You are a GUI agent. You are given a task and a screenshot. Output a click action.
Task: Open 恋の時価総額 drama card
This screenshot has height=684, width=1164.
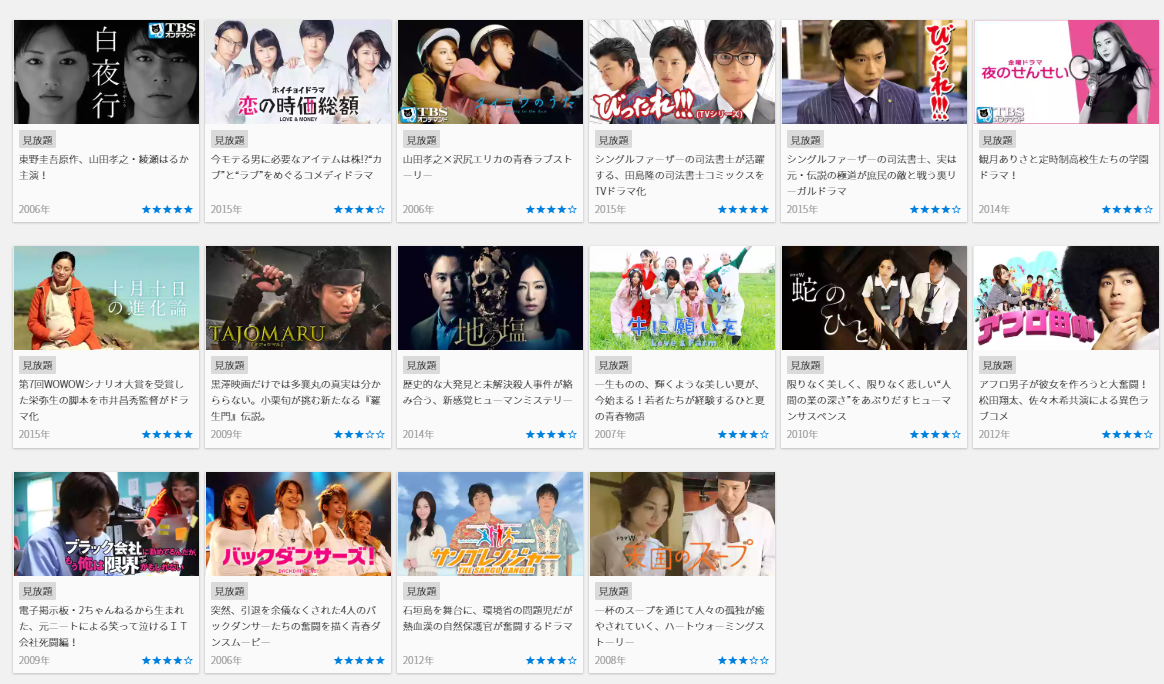(x=298, y=72)
